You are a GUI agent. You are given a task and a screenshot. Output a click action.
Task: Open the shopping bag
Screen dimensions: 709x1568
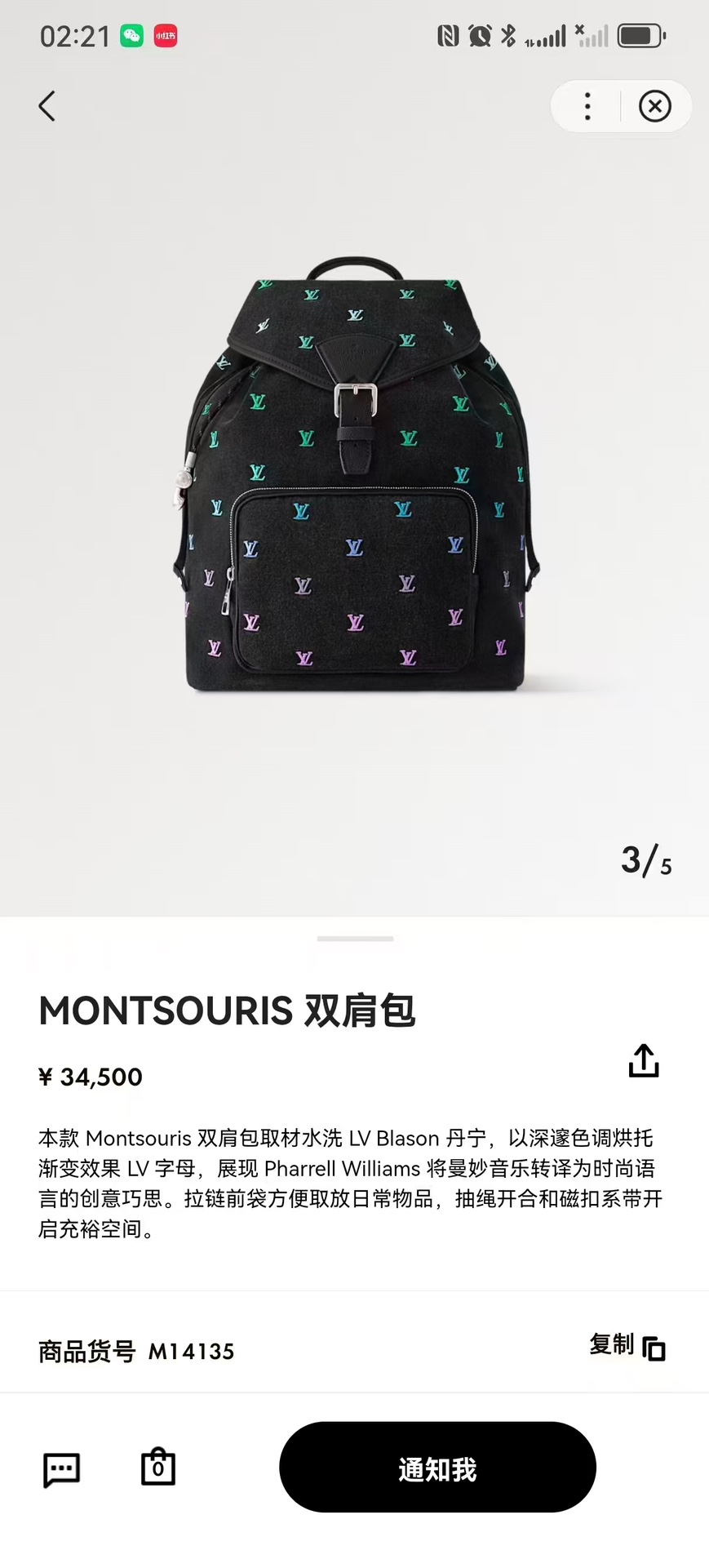pyautogui.click(x=158, y=1467)
